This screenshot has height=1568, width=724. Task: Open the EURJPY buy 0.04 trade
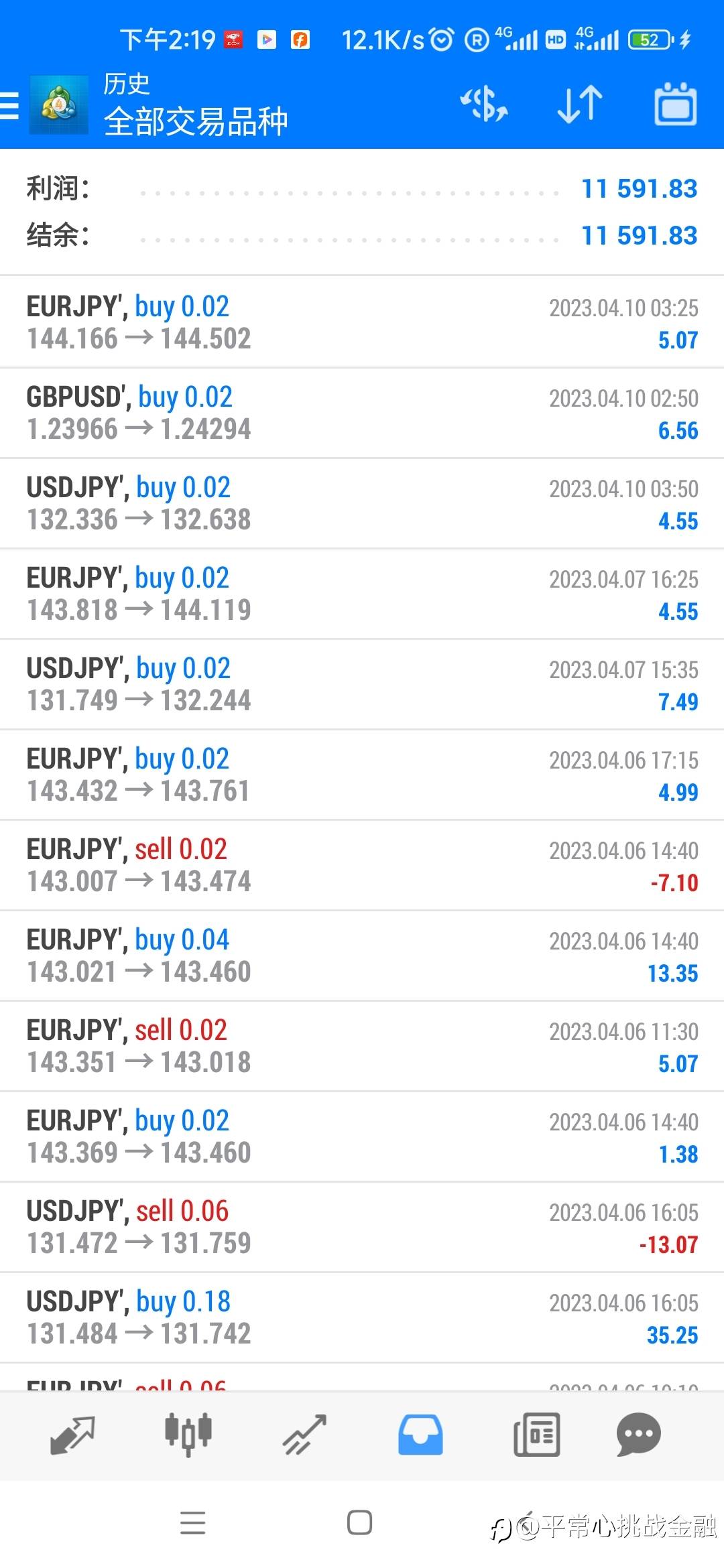362,956
